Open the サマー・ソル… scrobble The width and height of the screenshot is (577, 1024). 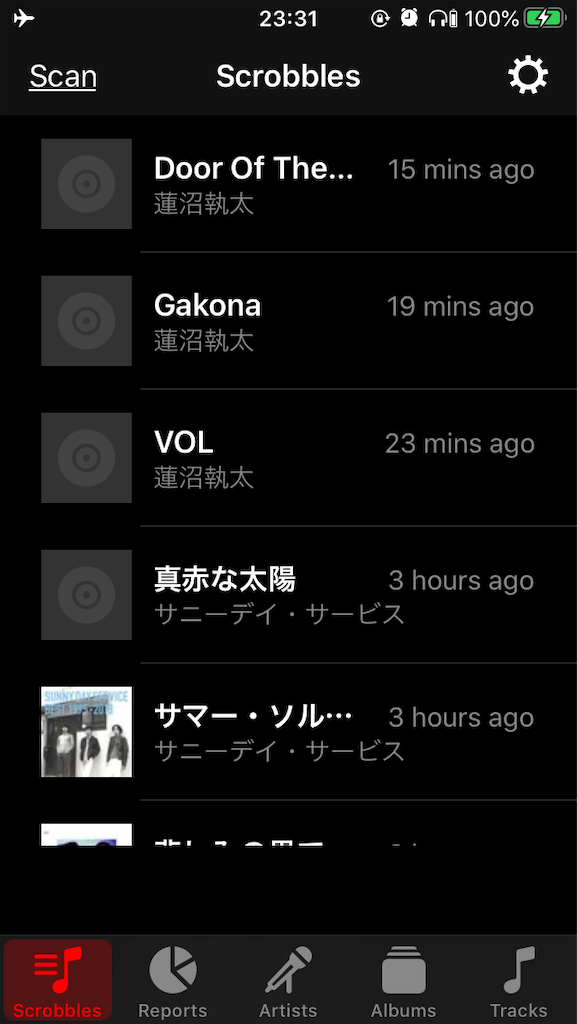288,732
